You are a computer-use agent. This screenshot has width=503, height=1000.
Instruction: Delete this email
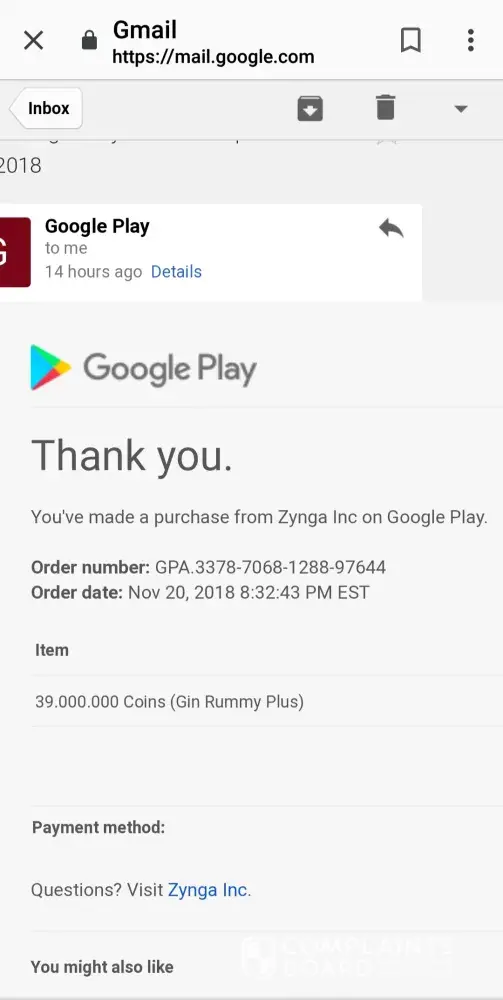pyautogui.click(x=385, y=107)
